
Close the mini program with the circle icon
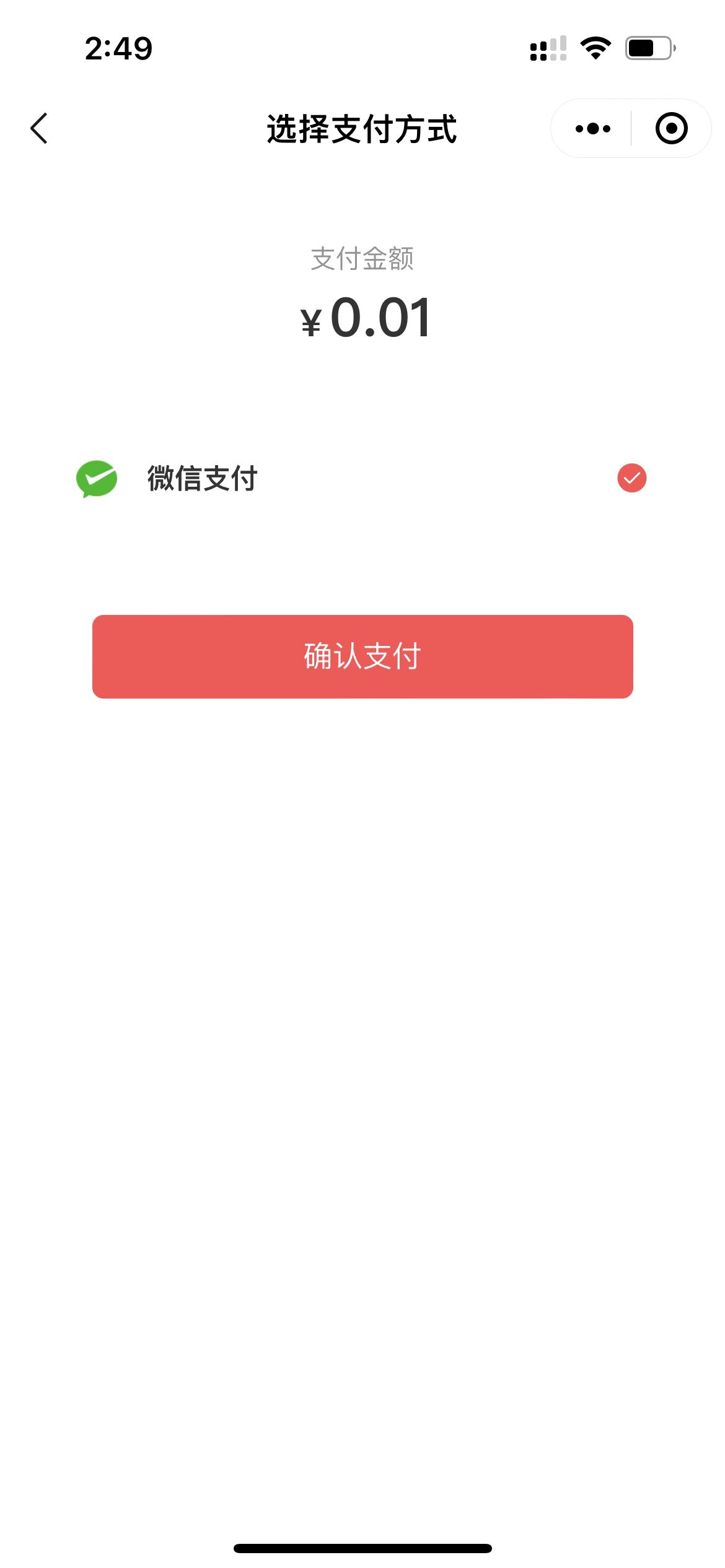(671, 129)
